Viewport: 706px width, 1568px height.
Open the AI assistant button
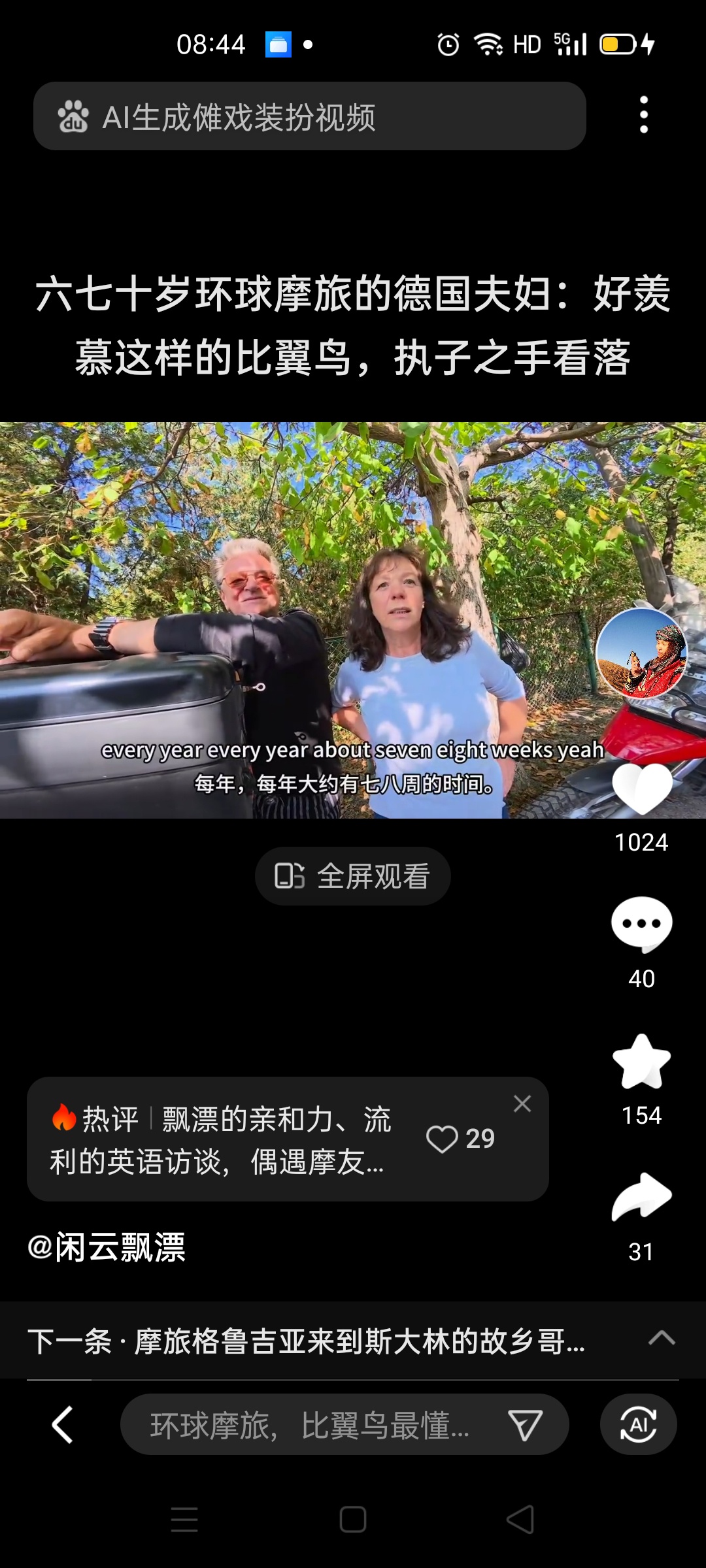[x=638, y=1425]
